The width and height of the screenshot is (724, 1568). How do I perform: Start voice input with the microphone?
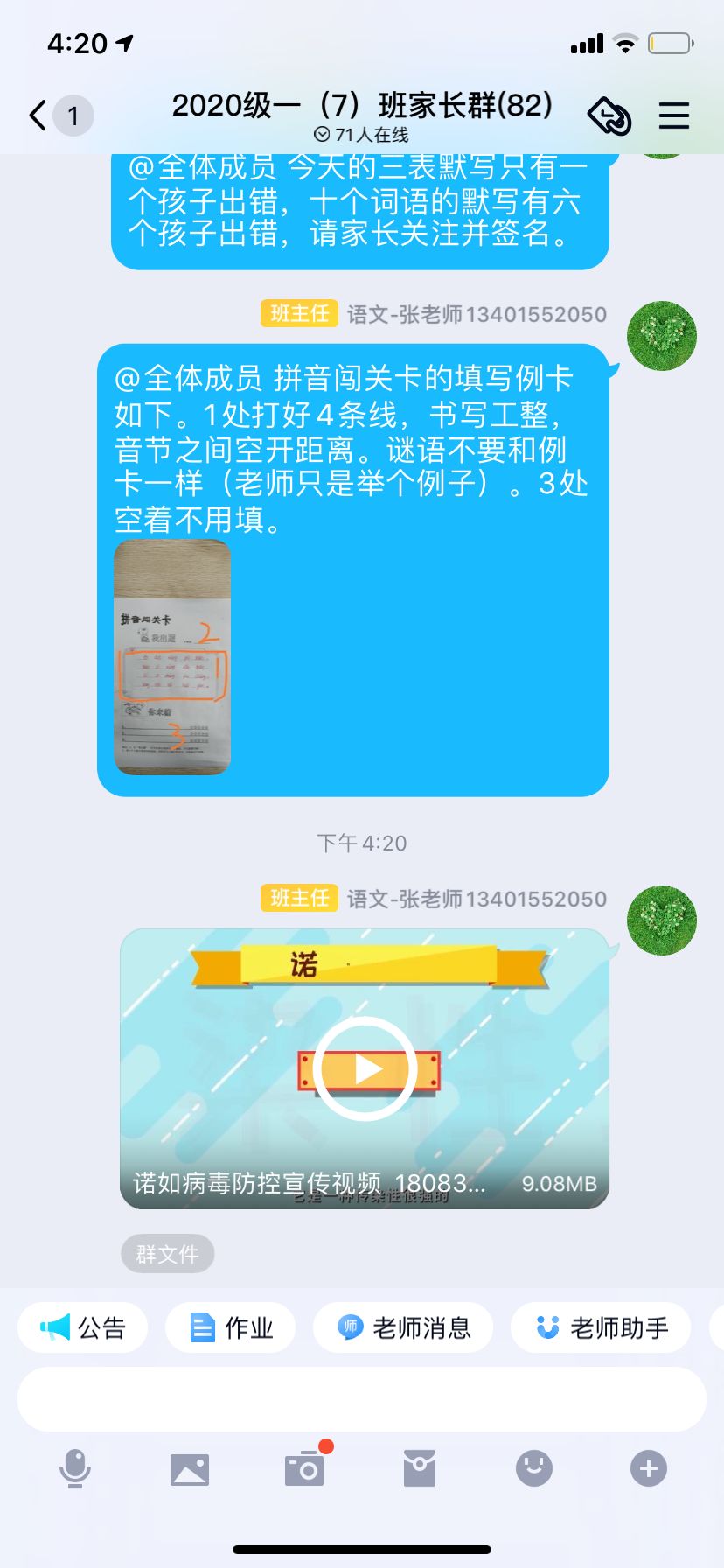75,1468
